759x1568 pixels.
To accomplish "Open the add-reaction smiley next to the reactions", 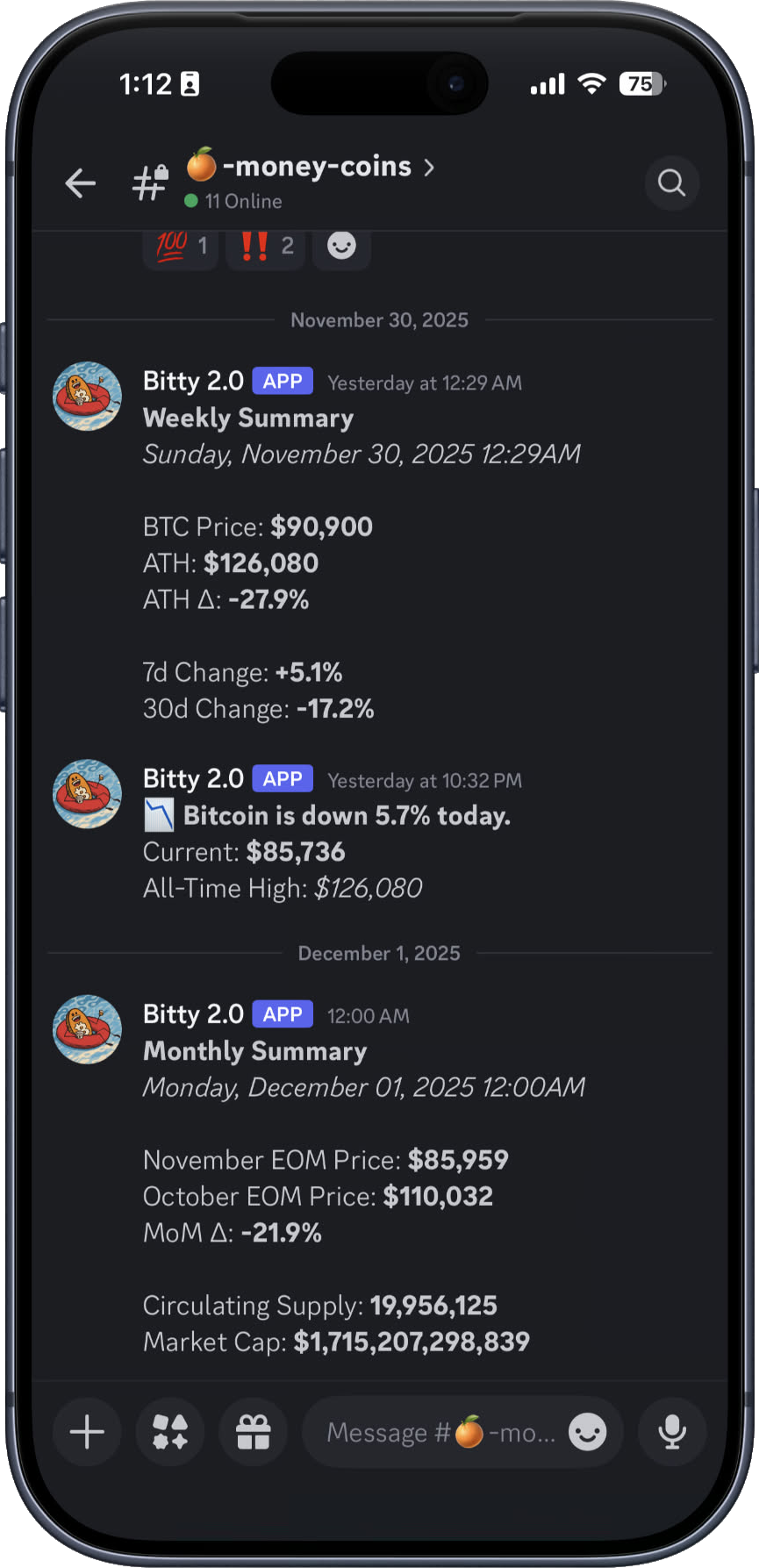I will pyautogui.click(x=340, y=246).
